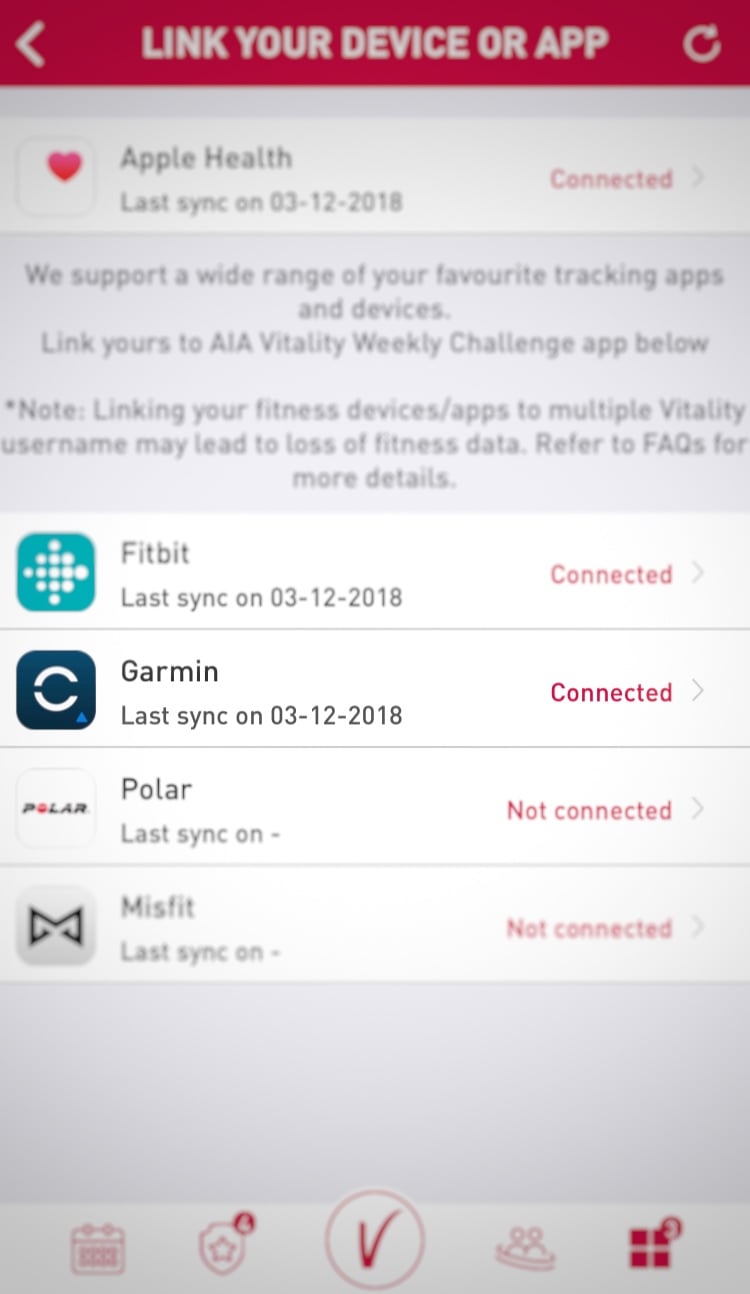Open the Garmin connection settings
The width and height of the screenshot is (750, 1294).
375,690
